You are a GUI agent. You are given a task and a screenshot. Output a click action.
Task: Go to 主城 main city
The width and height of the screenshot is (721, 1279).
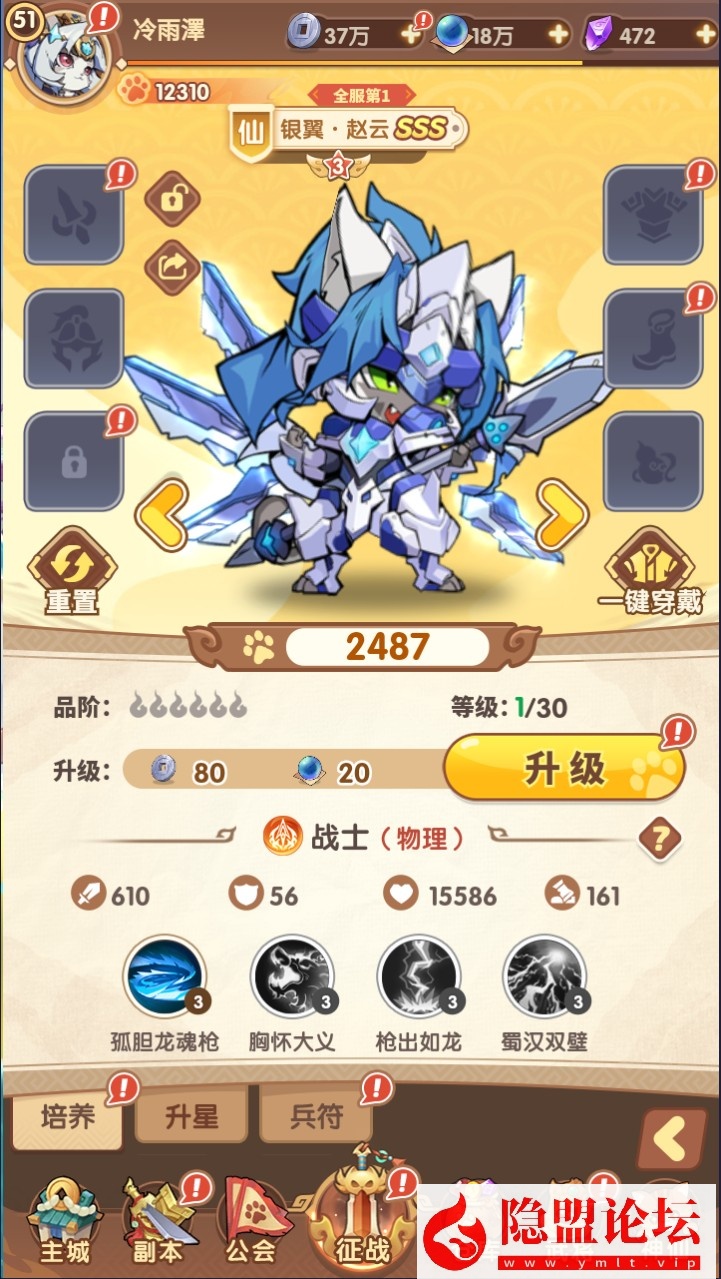click(63, 1220)
